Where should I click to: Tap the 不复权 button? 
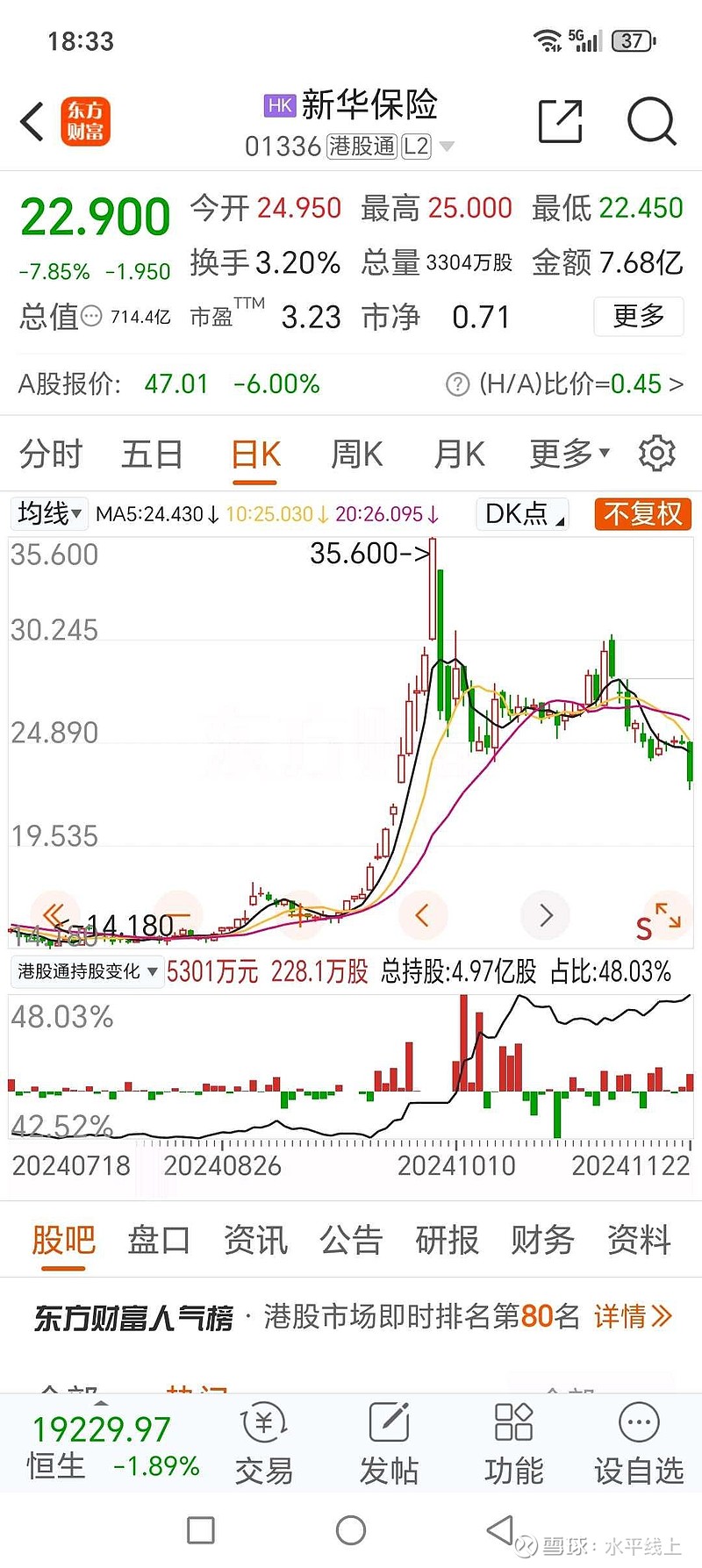pyautogui.click(x=642, y=514)
